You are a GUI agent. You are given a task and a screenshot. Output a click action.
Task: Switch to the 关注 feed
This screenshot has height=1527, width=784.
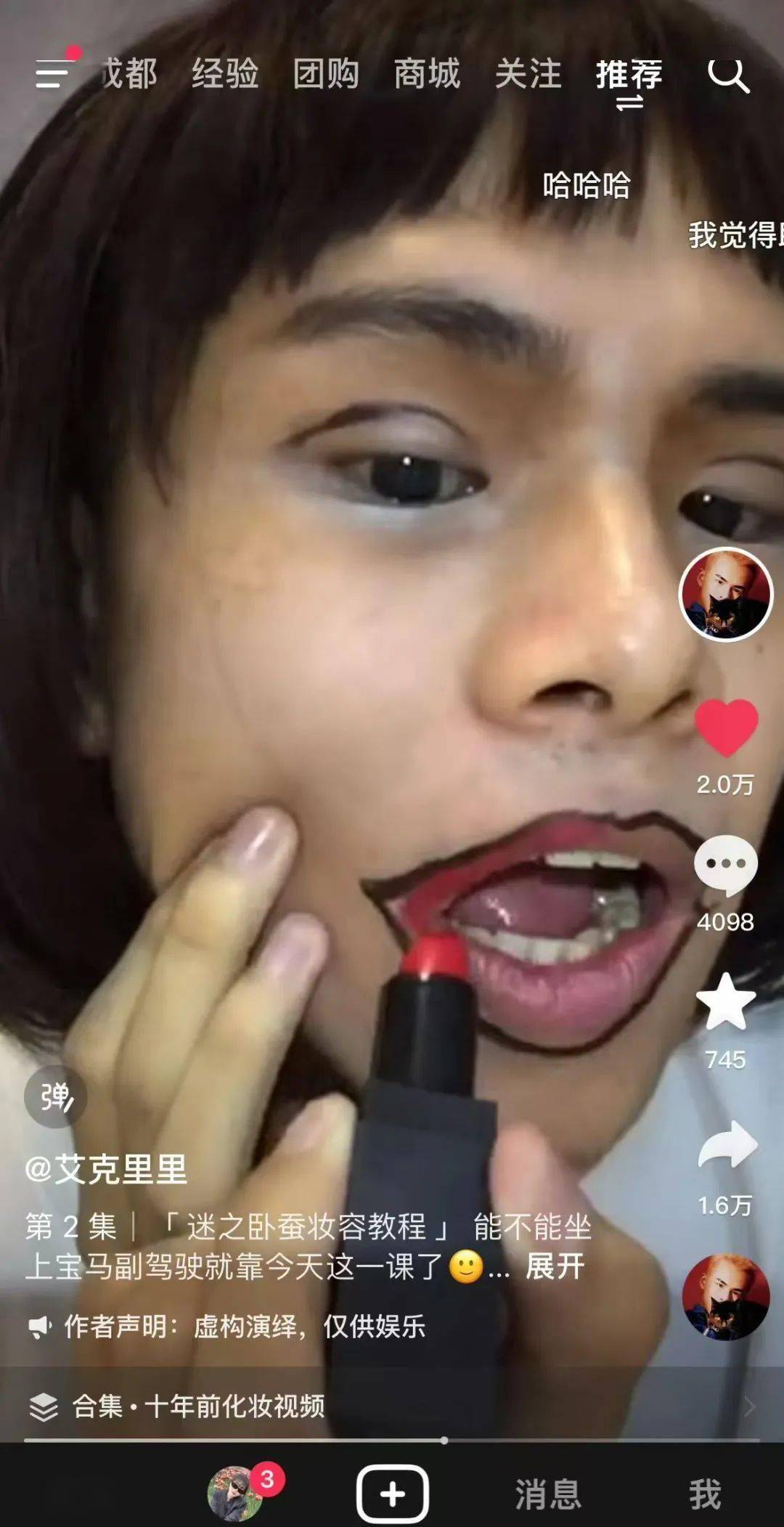pyautogui.click(x=528, y=74)
